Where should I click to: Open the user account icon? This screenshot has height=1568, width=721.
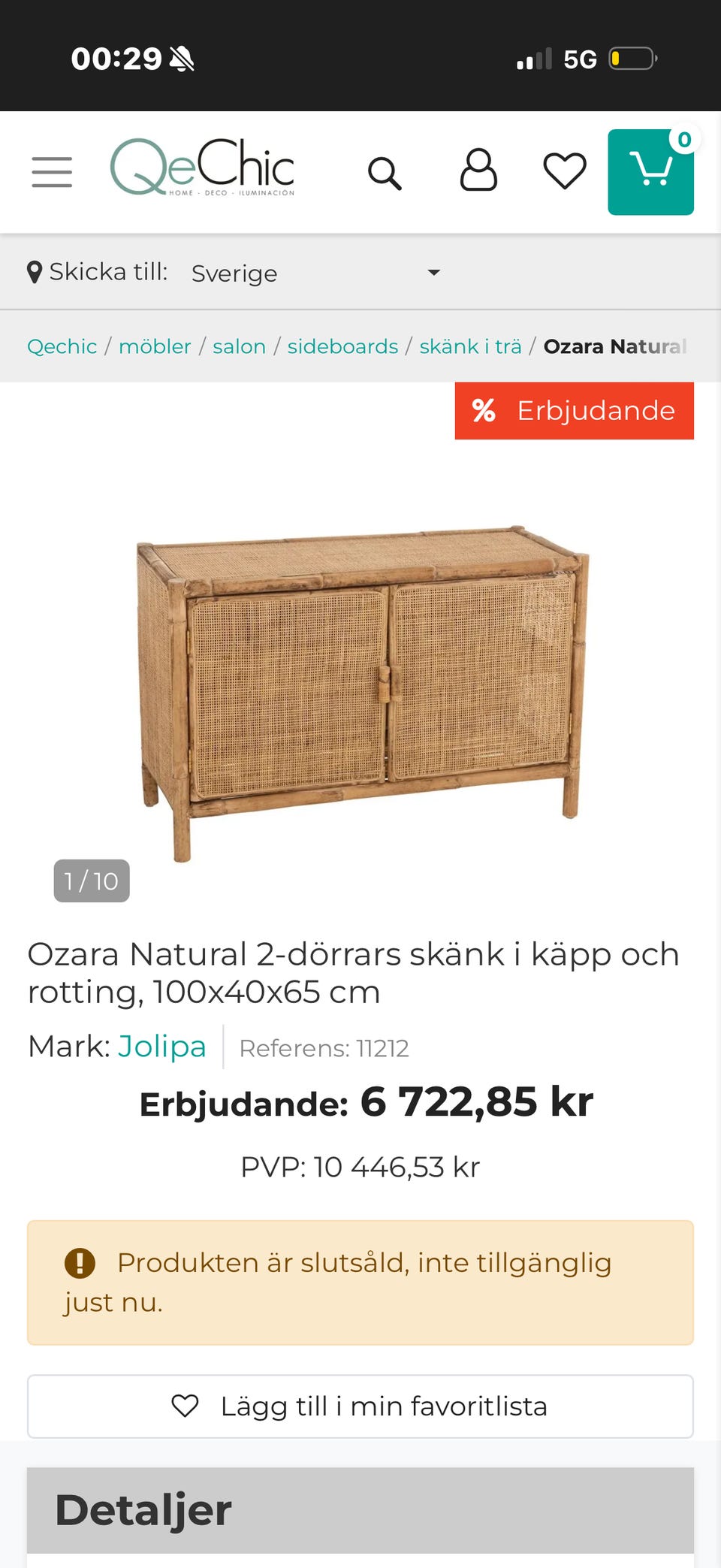478,171
